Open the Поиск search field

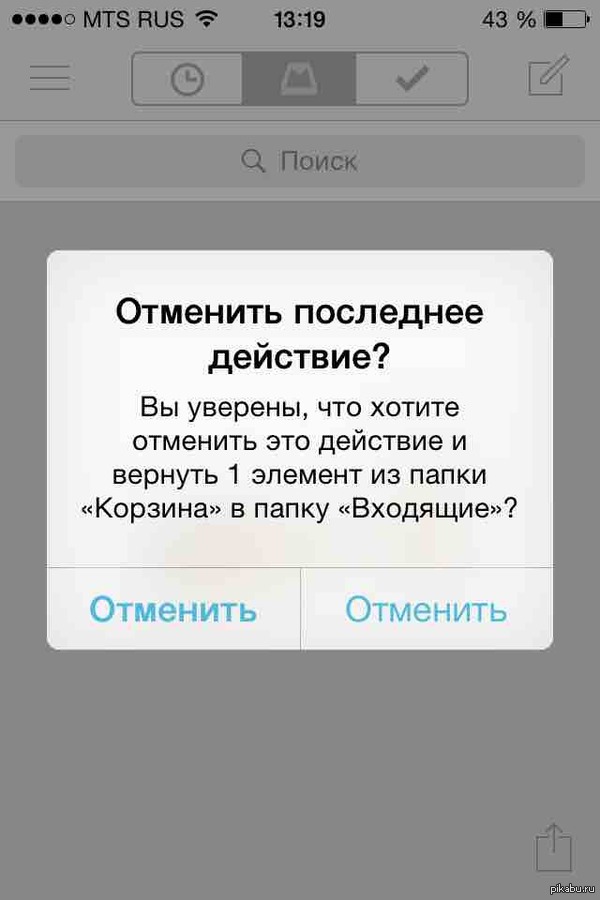click(300, 161)
